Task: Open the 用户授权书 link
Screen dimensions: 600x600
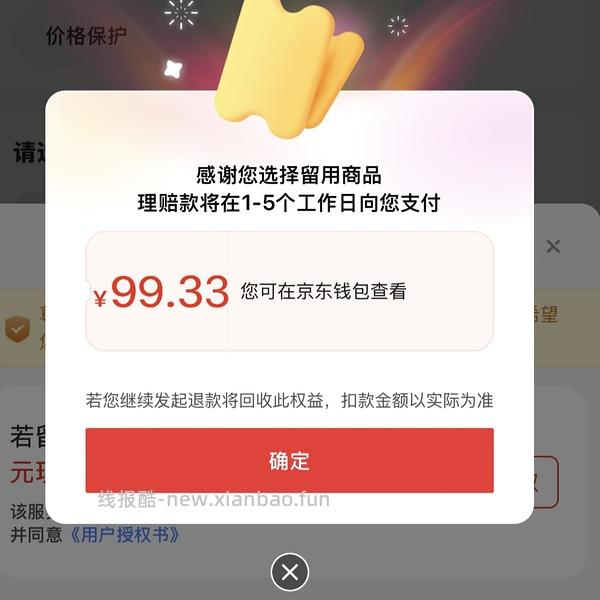Action: click(125, 534)
